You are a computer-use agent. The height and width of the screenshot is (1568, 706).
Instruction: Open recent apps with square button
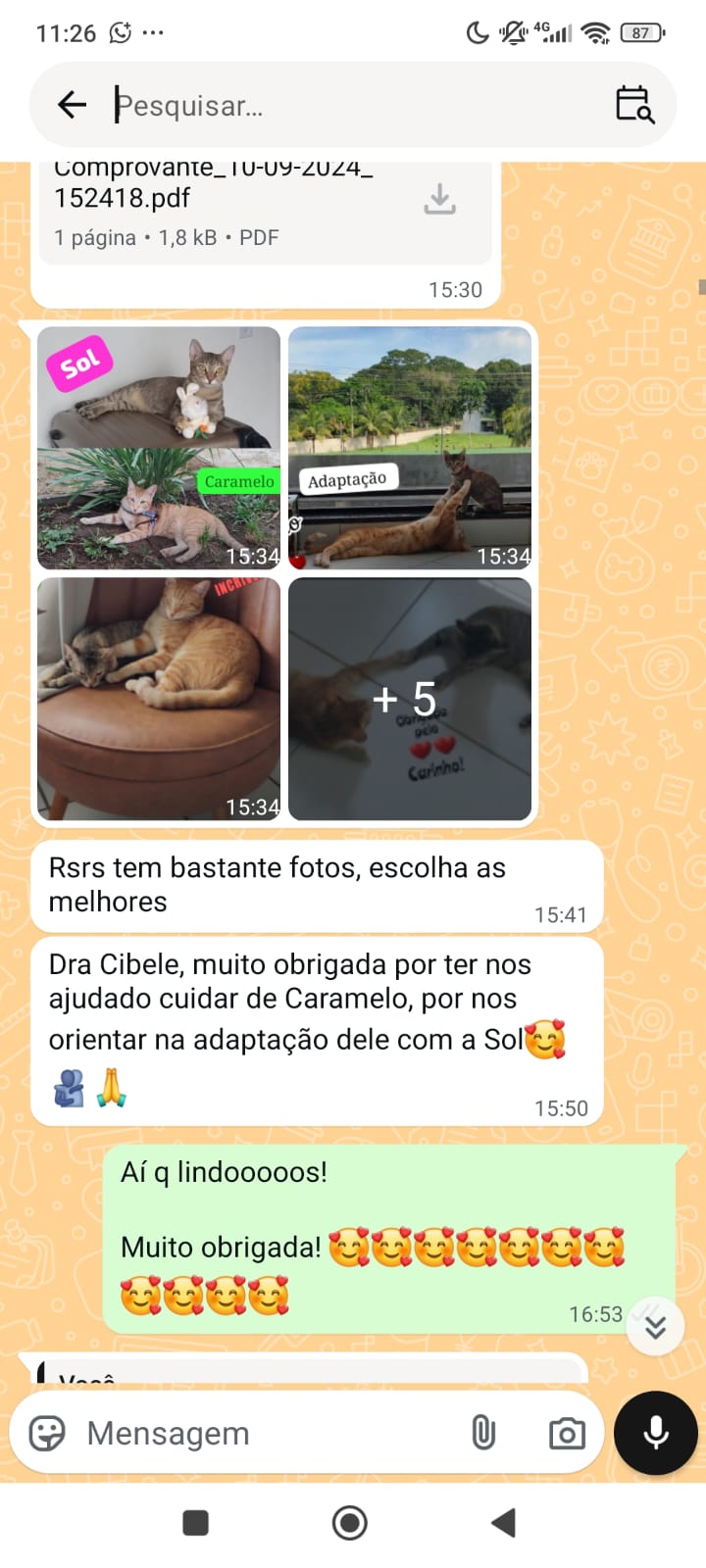[196, 1523]
